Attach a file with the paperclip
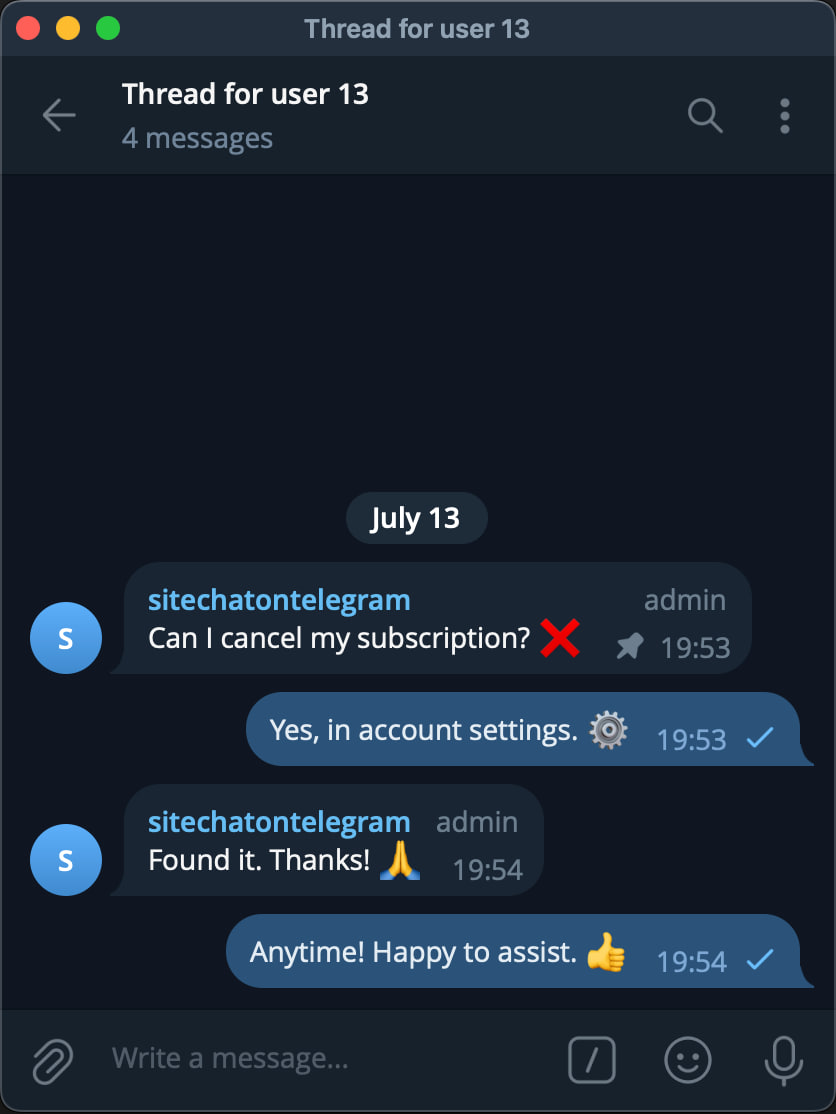 54,1060
